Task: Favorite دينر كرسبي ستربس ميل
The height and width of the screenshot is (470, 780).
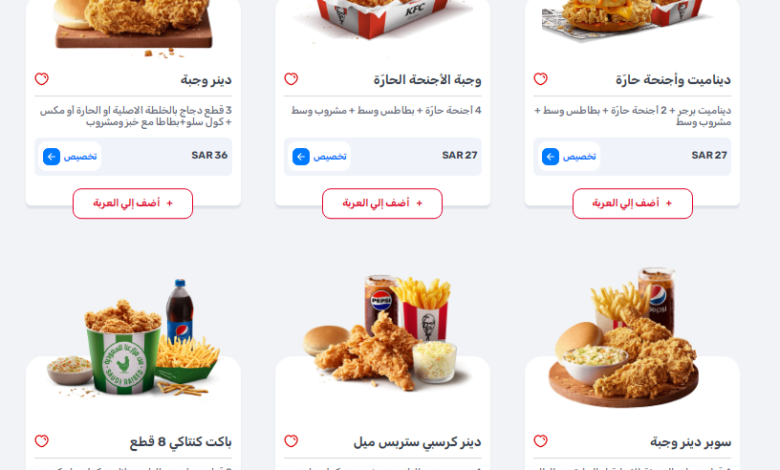Action: pos(291,441)
